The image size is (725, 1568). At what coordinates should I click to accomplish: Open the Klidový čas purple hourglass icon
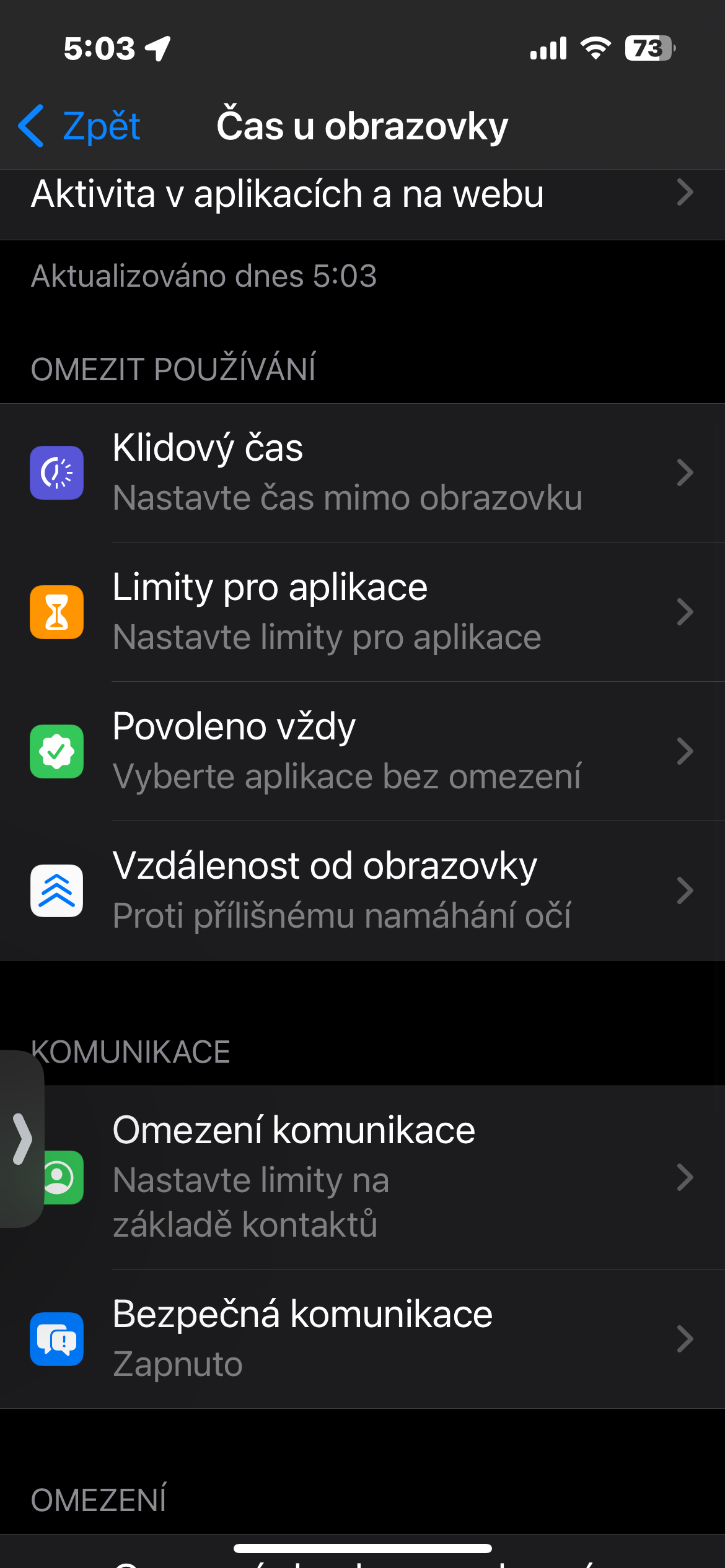click(x=56, y=473)
